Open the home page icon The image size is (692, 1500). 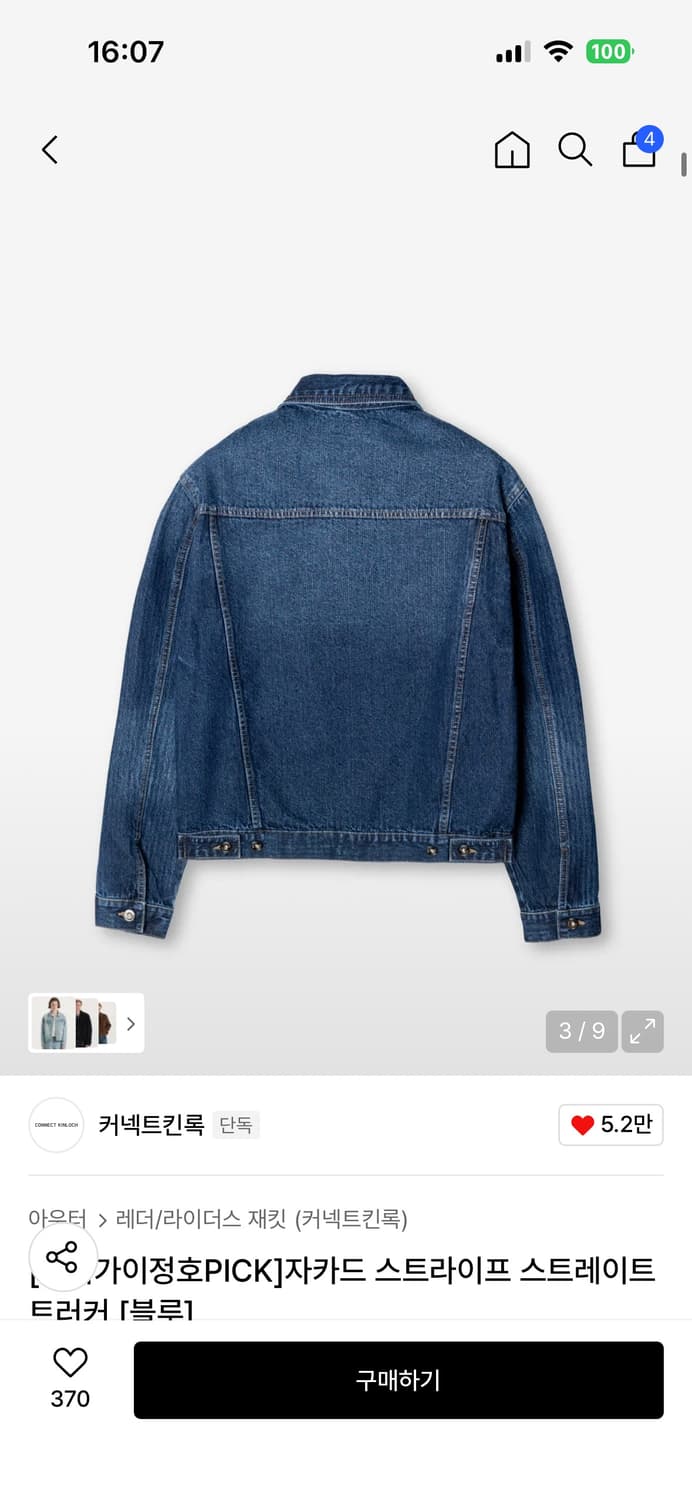click(512, 150)
